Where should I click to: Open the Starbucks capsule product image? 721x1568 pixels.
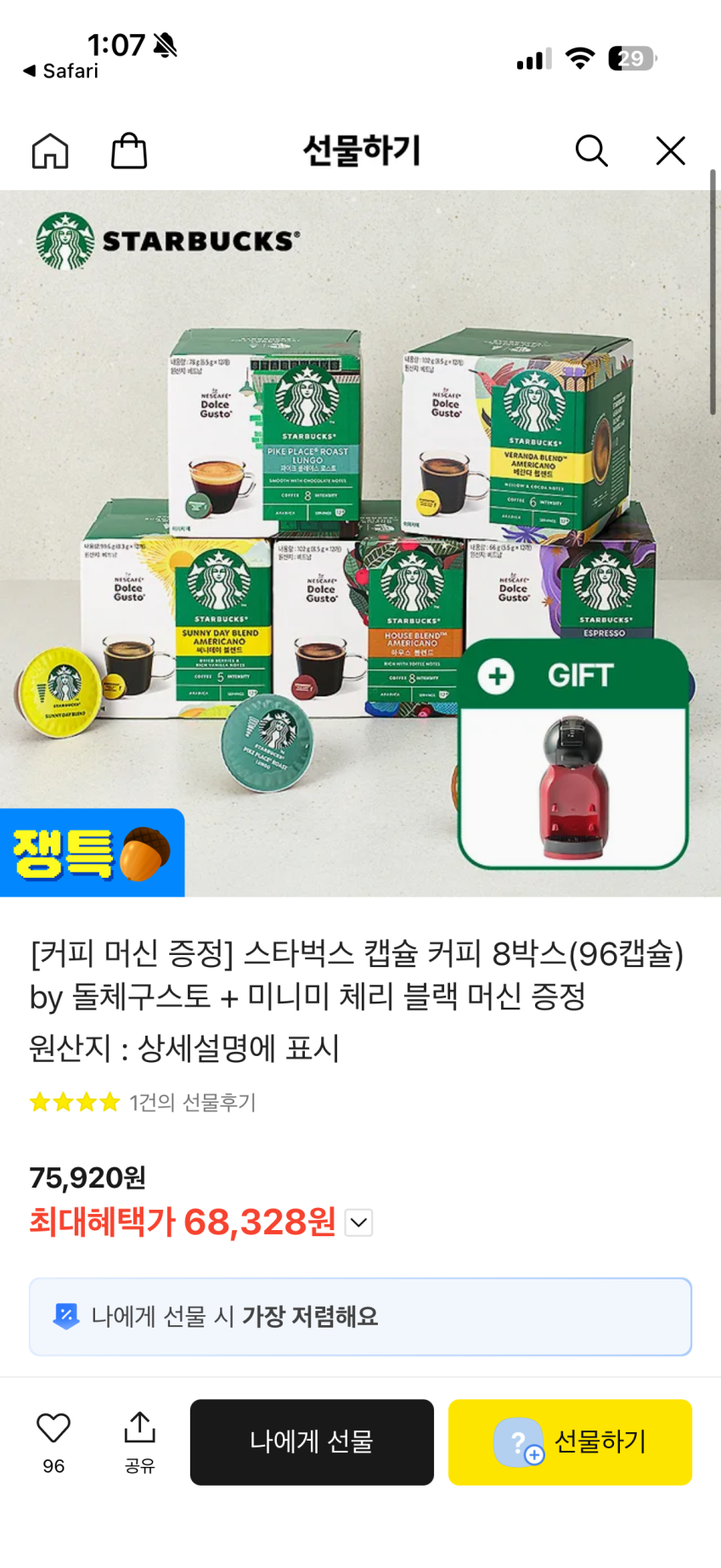360,543
